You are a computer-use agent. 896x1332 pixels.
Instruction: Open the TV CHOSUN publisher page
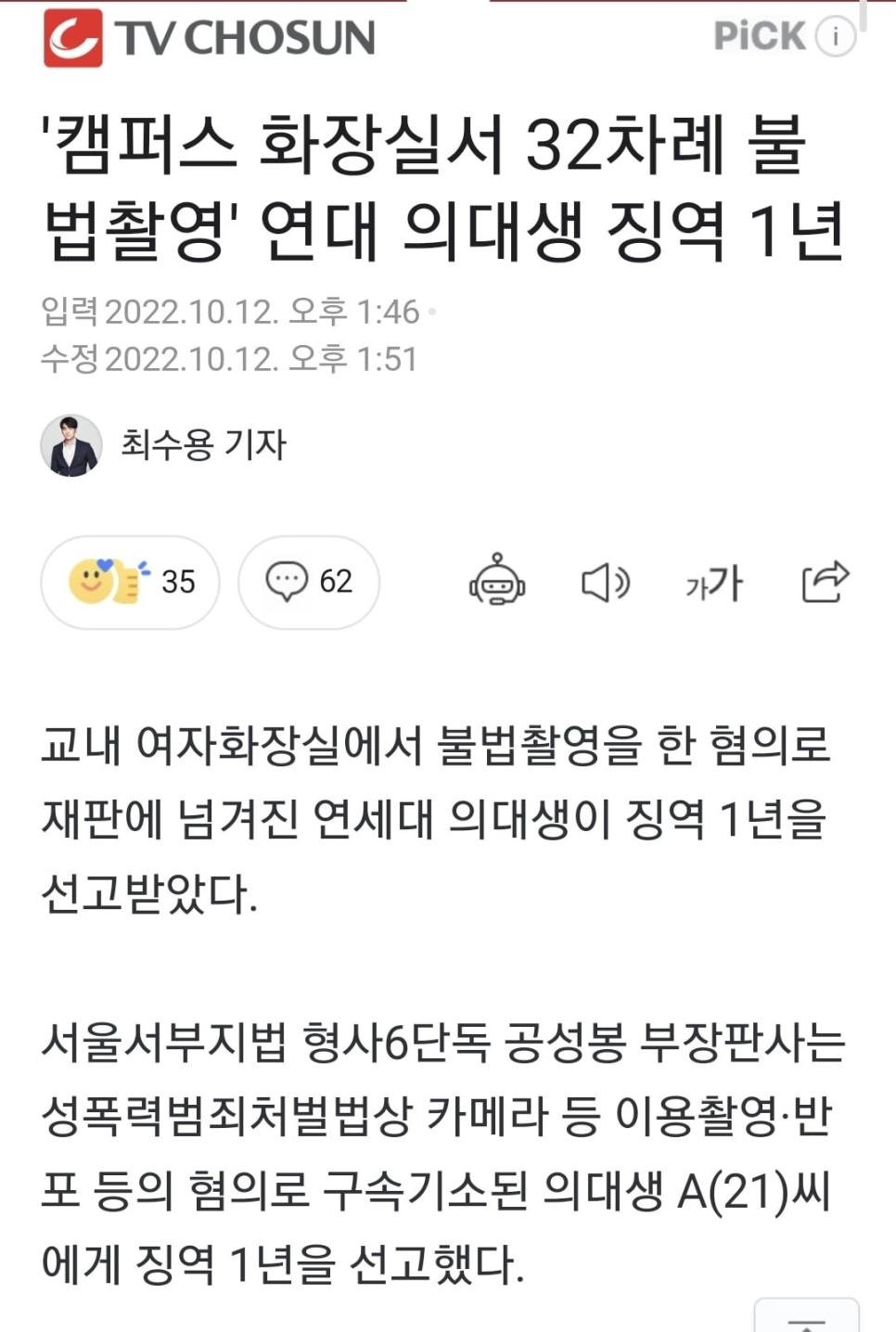tap(210, 38)
